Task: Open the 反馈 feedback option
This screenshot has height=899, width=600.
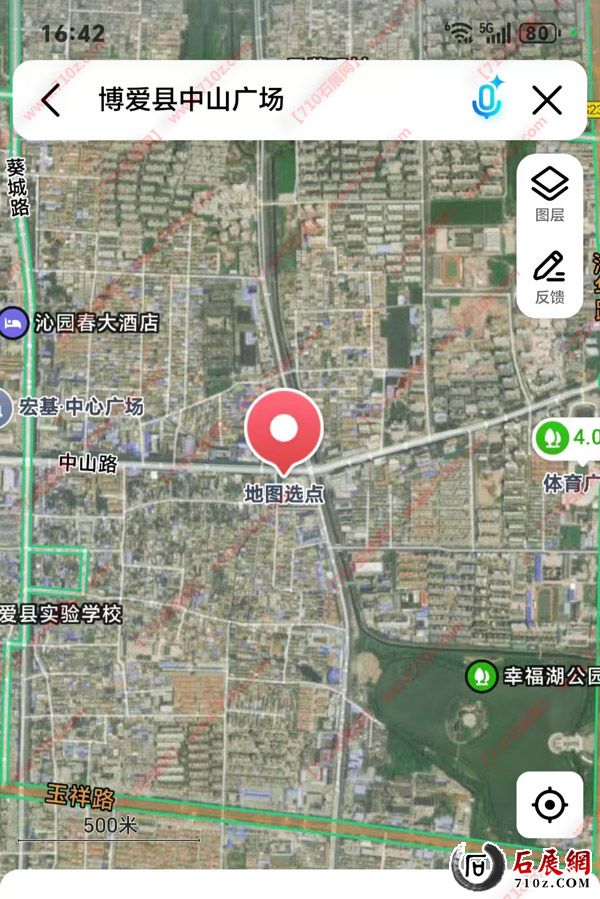Action: (x=549, y=276)
